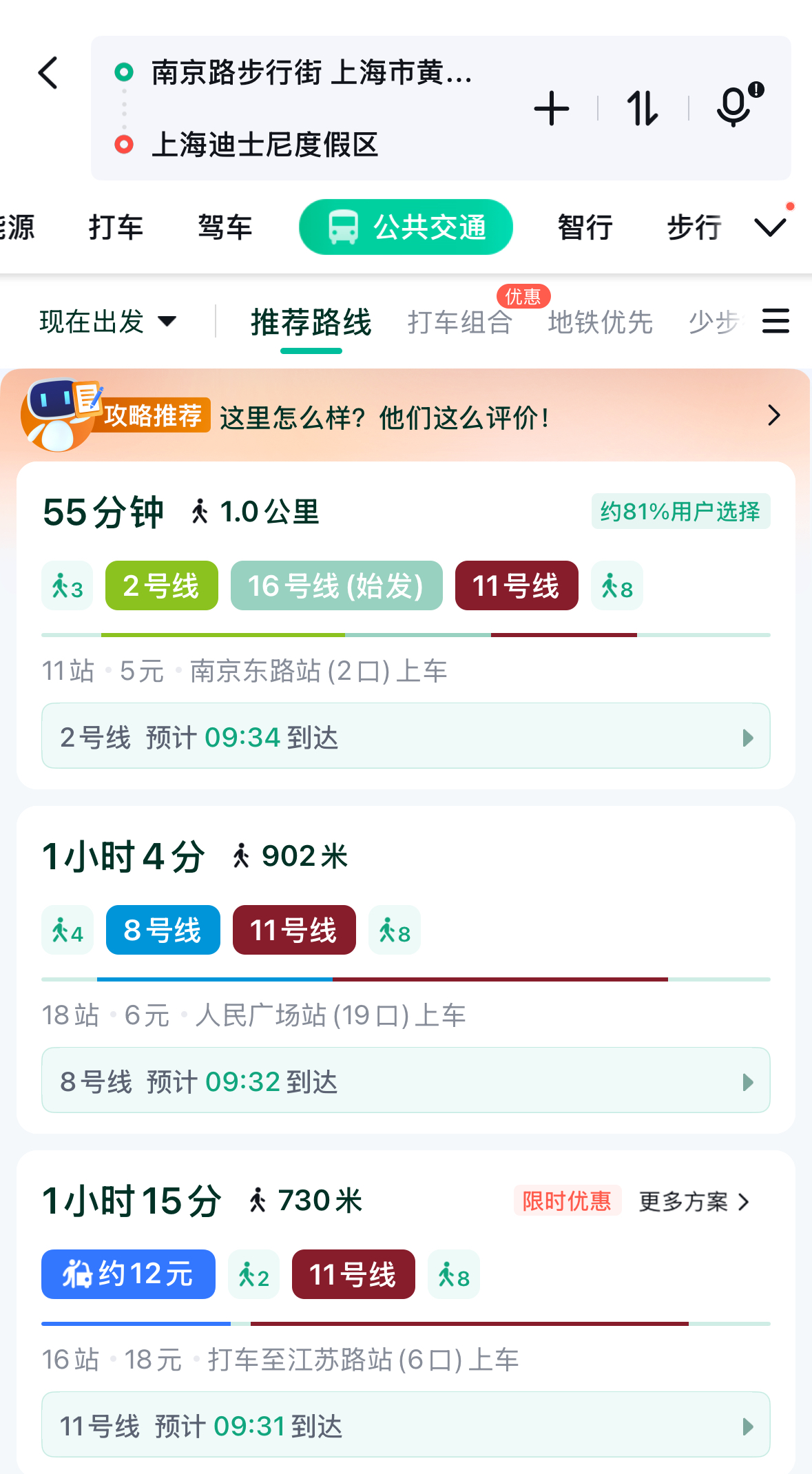Select the 地铁优先 route filter
Viewport: 812px width, 1474px height.
tap(600, 322)
